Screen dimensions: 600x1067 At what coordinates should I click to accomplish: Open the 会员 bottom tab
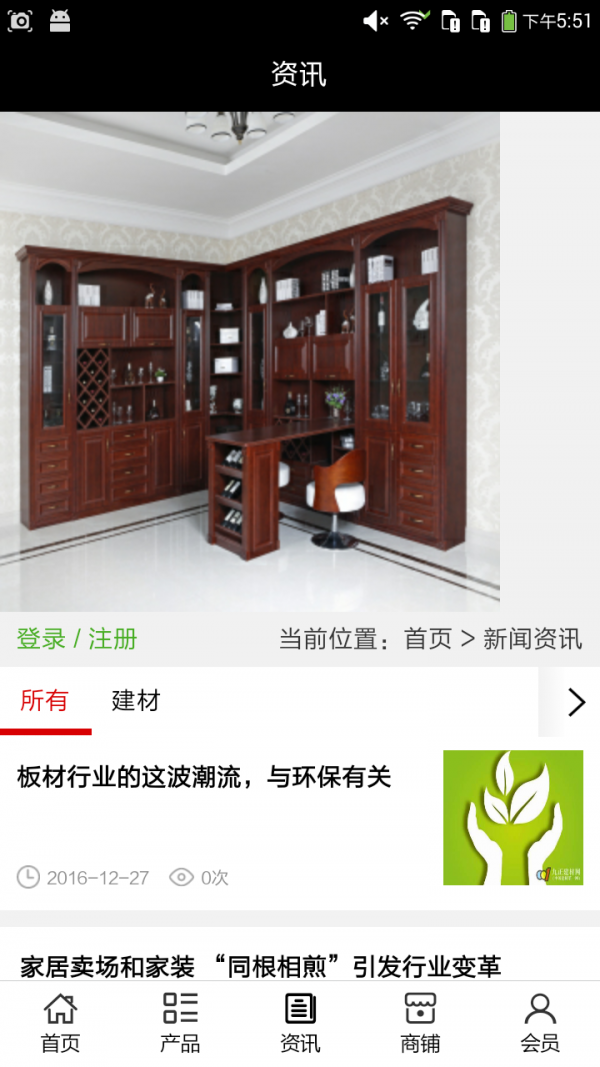click(540, 1023)
